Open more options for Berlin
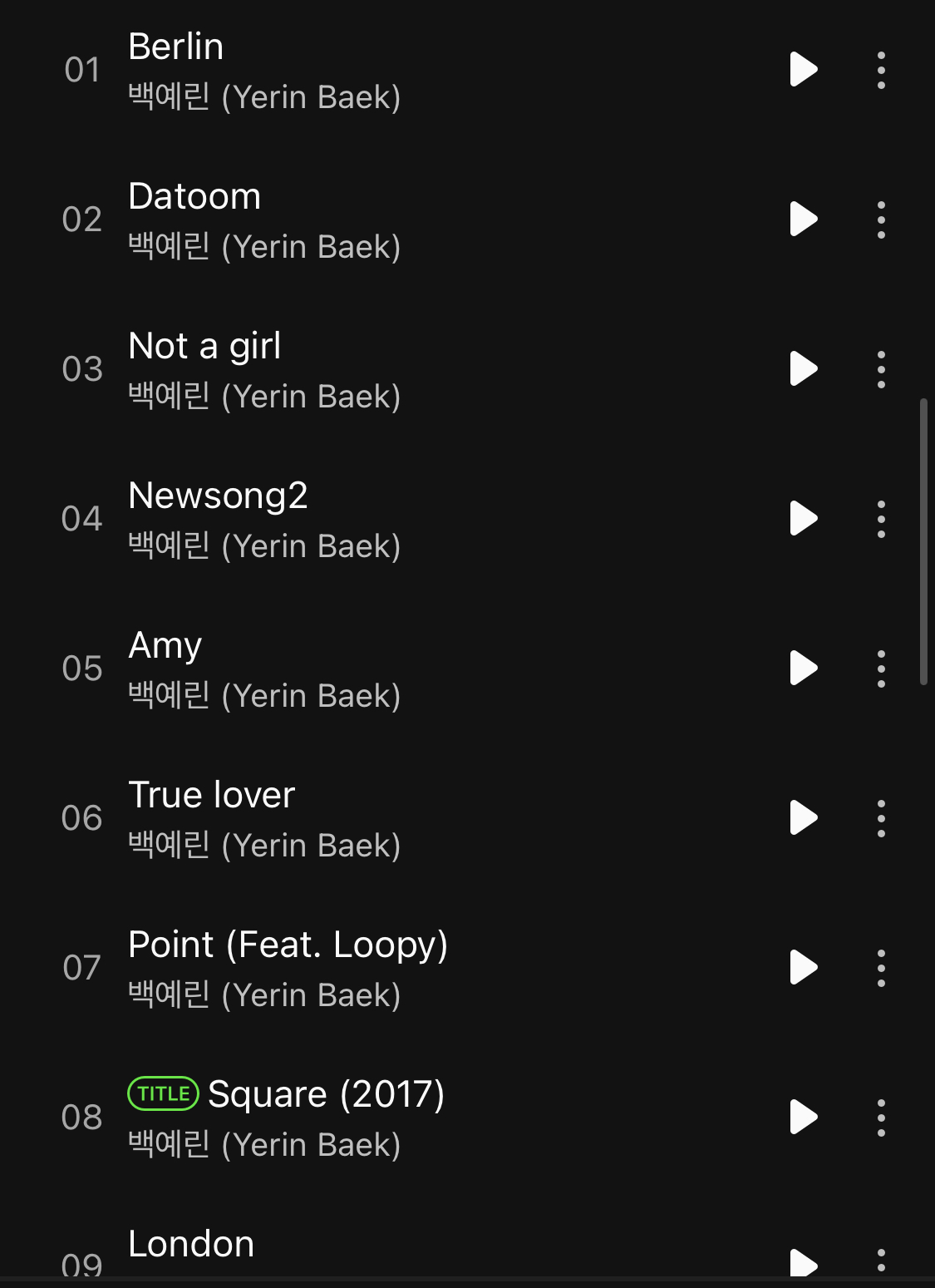935x1288 pixels. pyautogui.click(x=881, y=70)
